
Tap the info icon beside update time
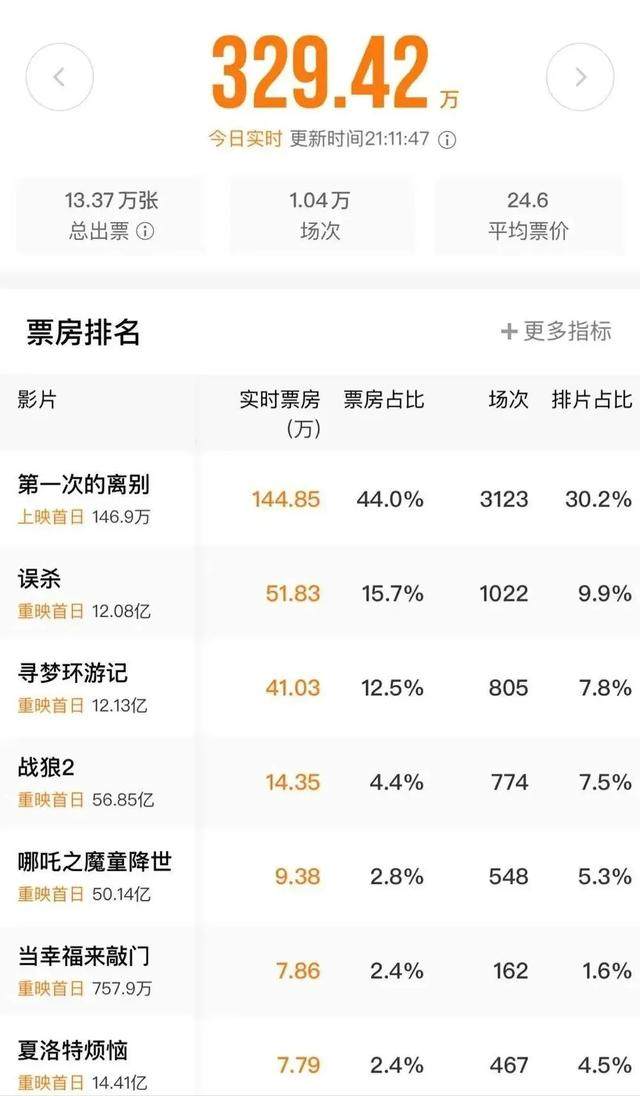446,139
